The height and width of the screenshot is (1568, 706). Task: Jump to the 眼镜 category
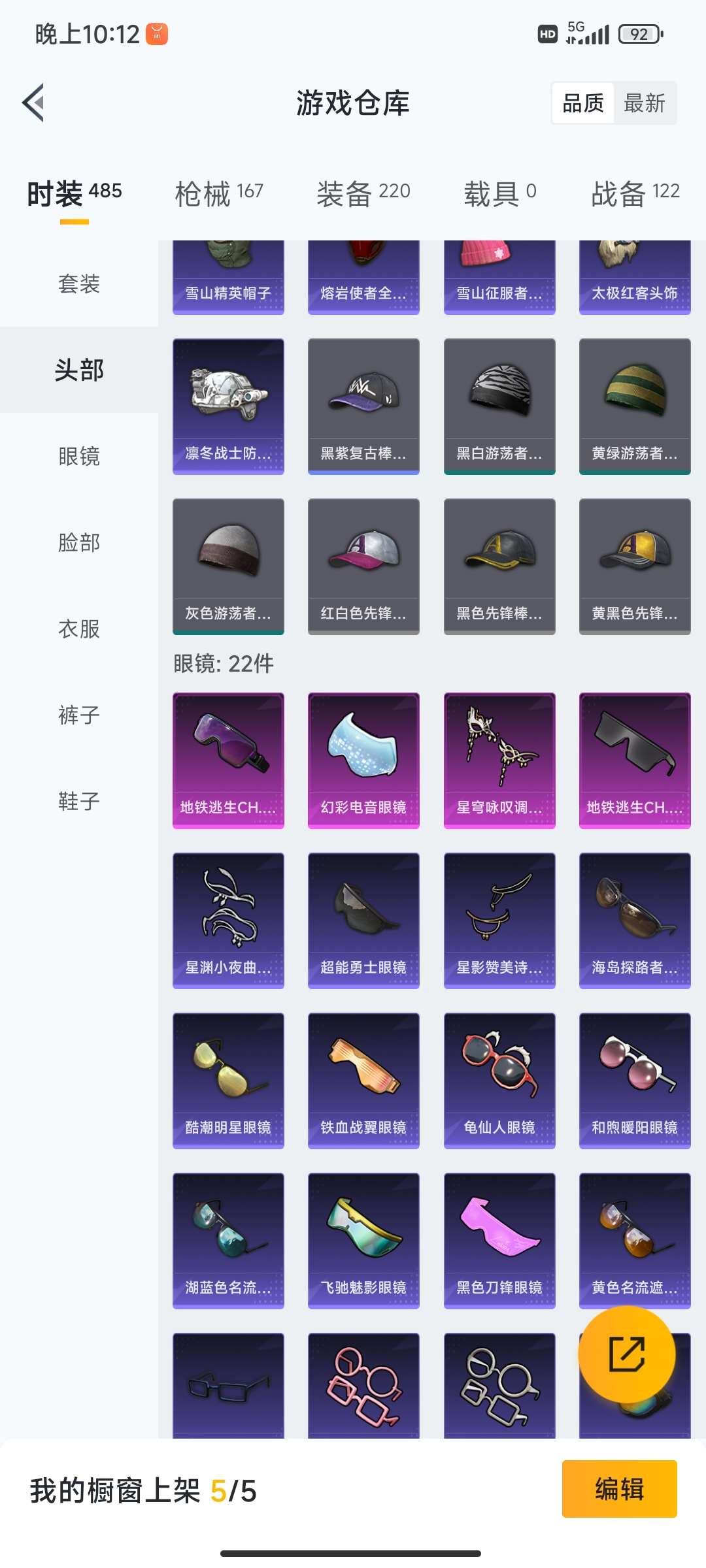[79, 456]
